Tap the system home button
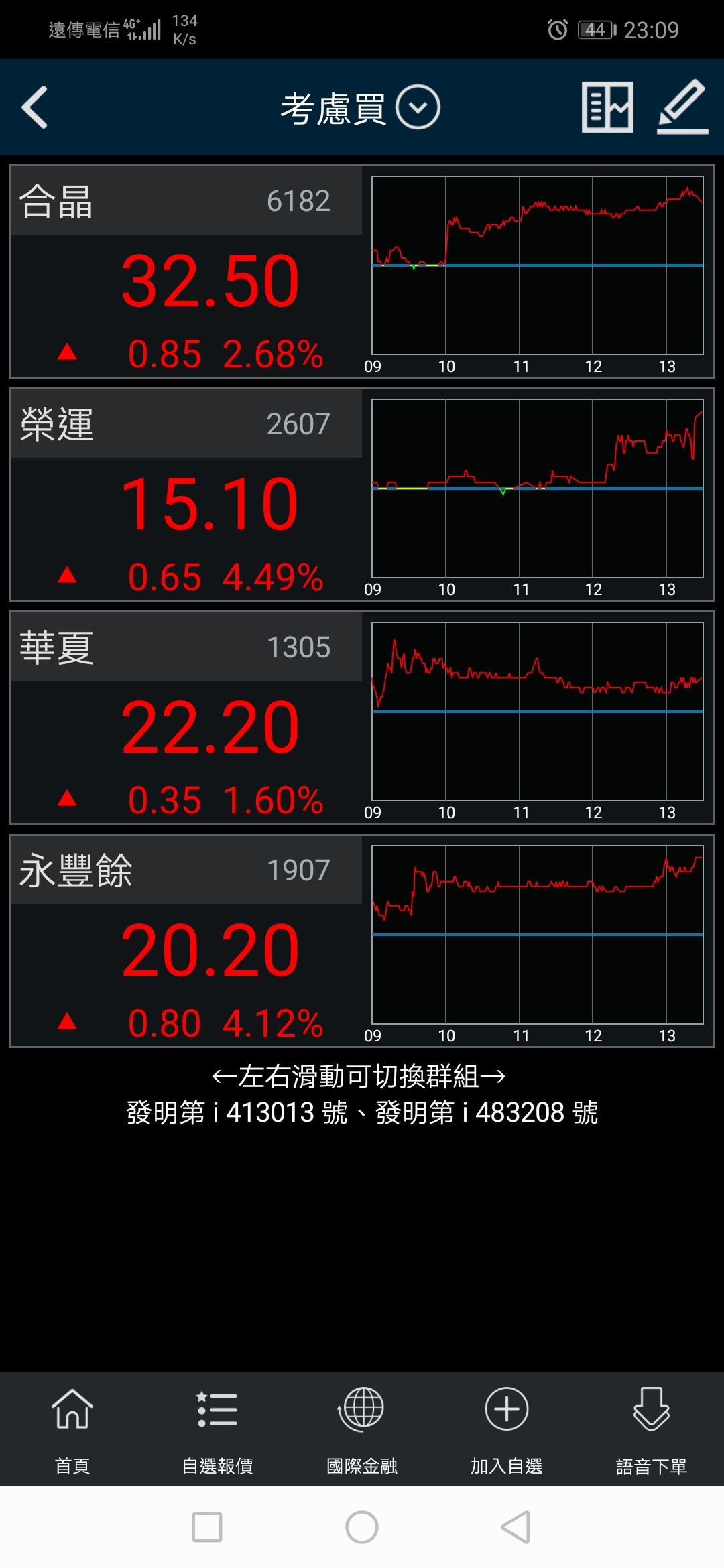This screenshot has width=724, height=1568. 362,1527
